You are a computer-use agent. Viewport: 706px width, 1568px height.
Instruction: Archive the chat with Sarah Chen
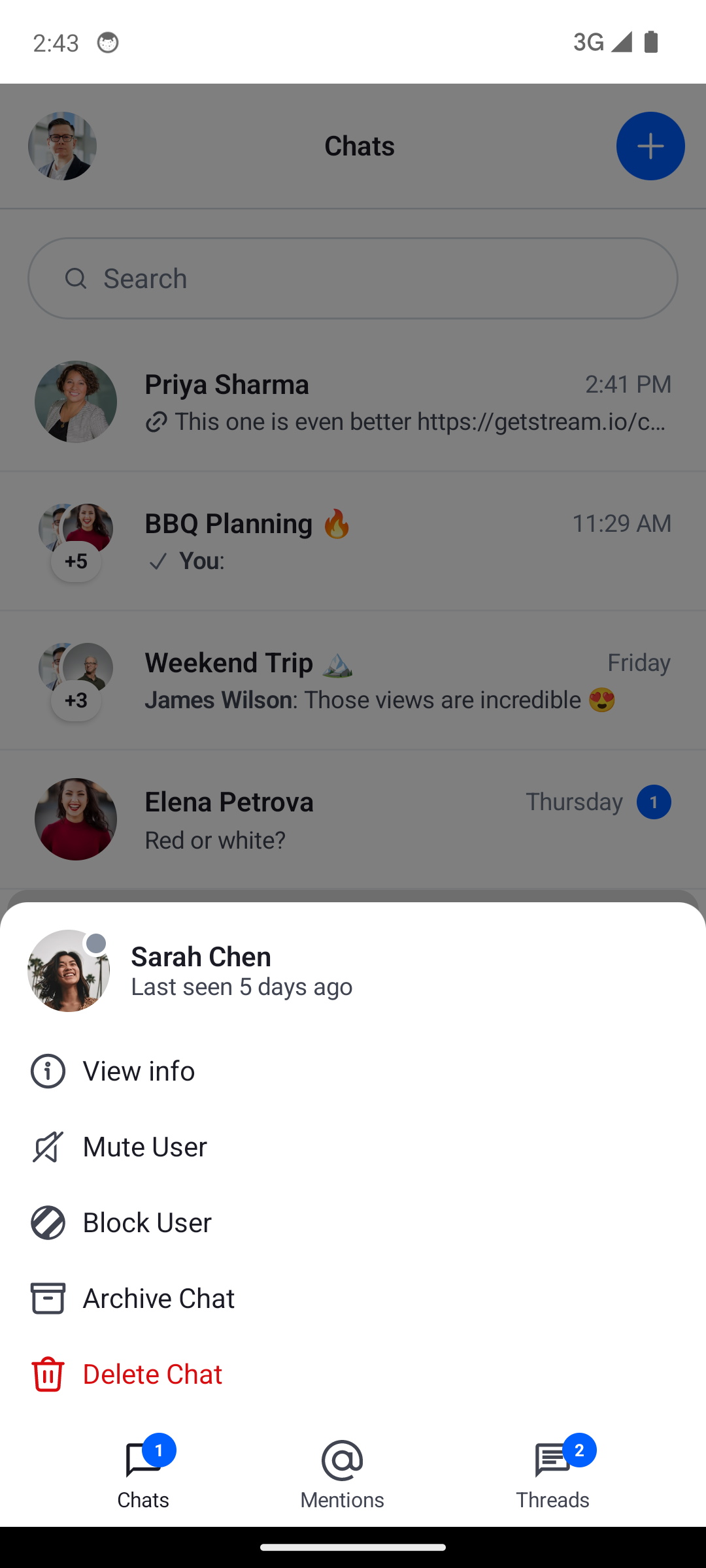[158, 1298]
